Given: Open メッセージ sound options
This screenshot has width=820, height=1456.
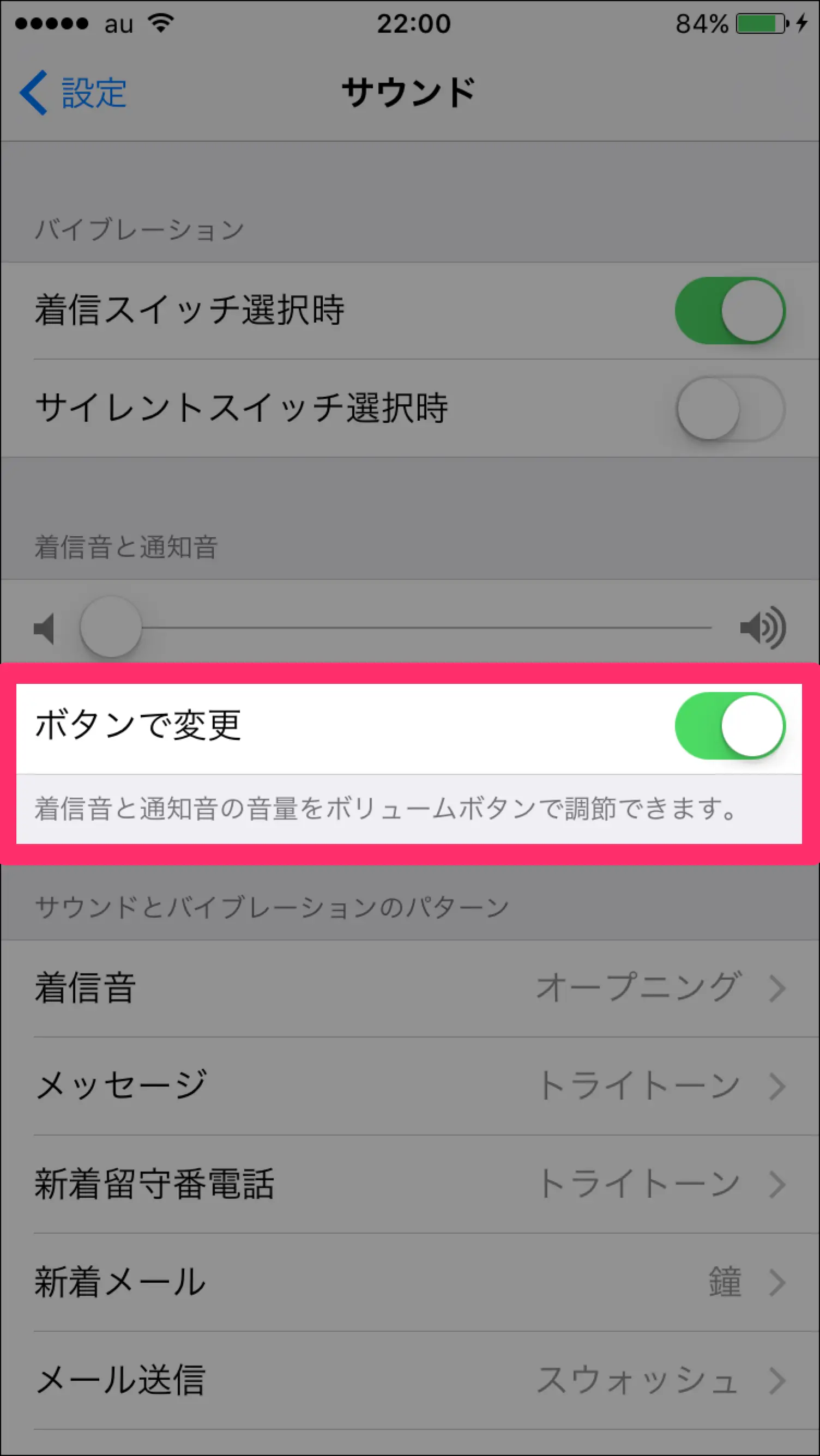Looking at the screenshot, I should 410,1084.
